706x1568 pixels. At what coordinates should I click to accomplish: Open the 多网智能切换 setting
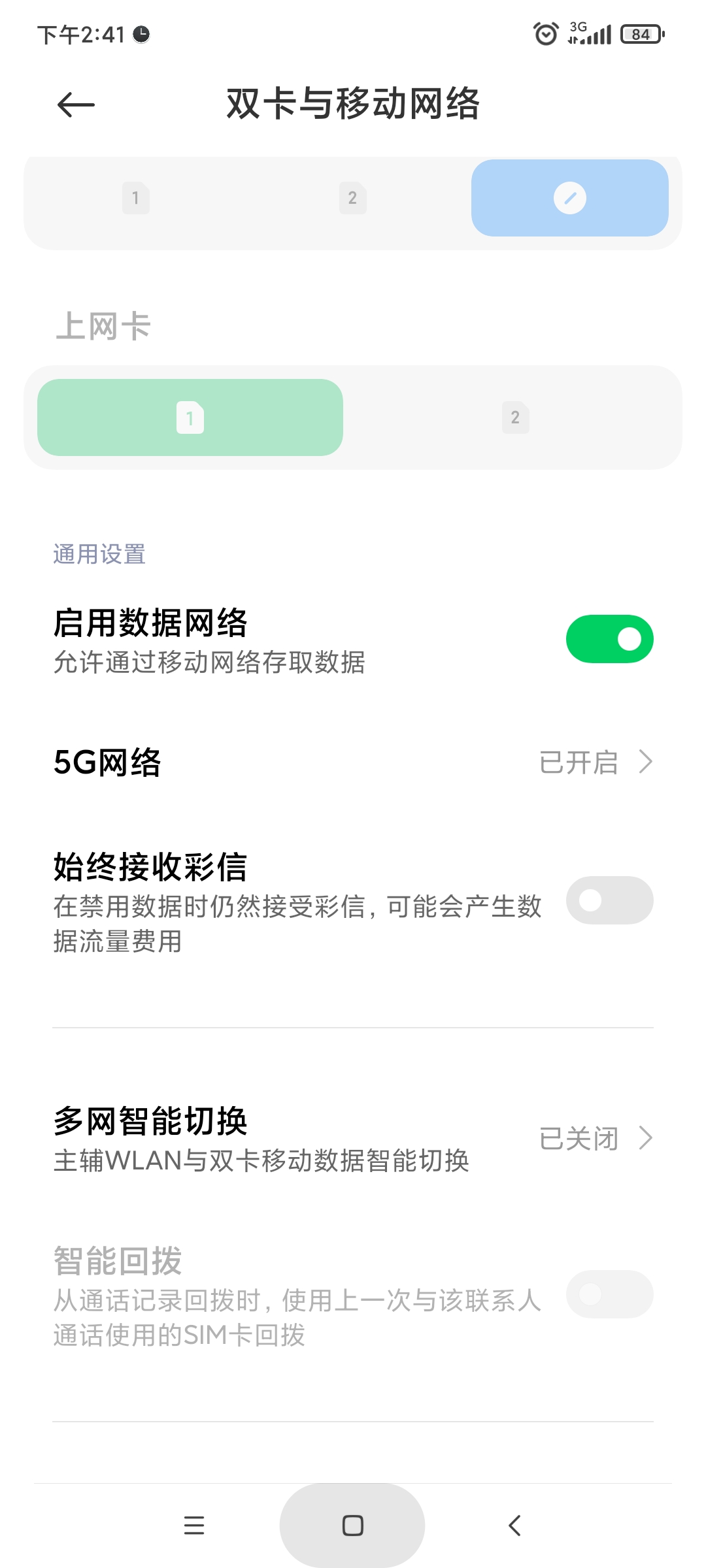353,1139
